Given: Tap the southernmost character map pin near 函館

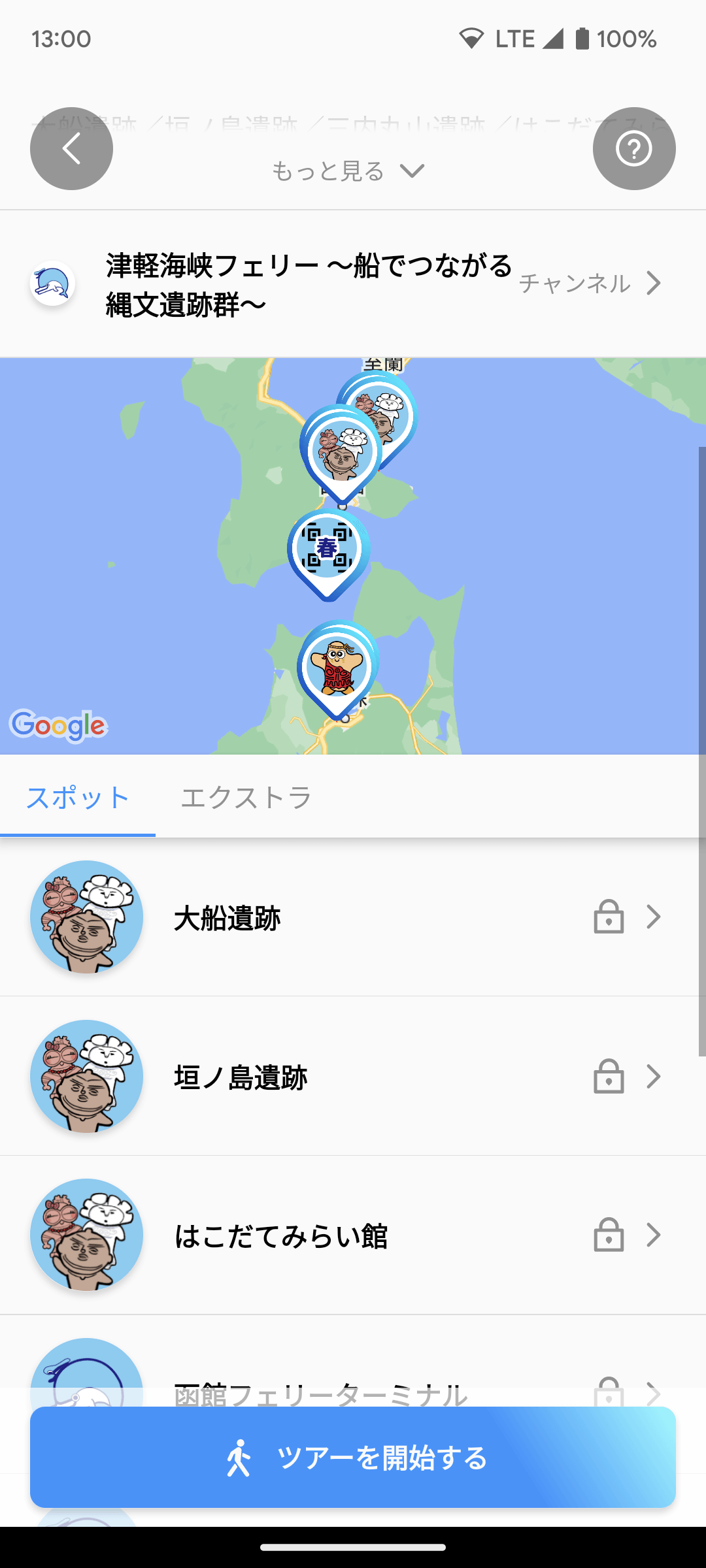Looking at the screenshot, I should 337,666.
